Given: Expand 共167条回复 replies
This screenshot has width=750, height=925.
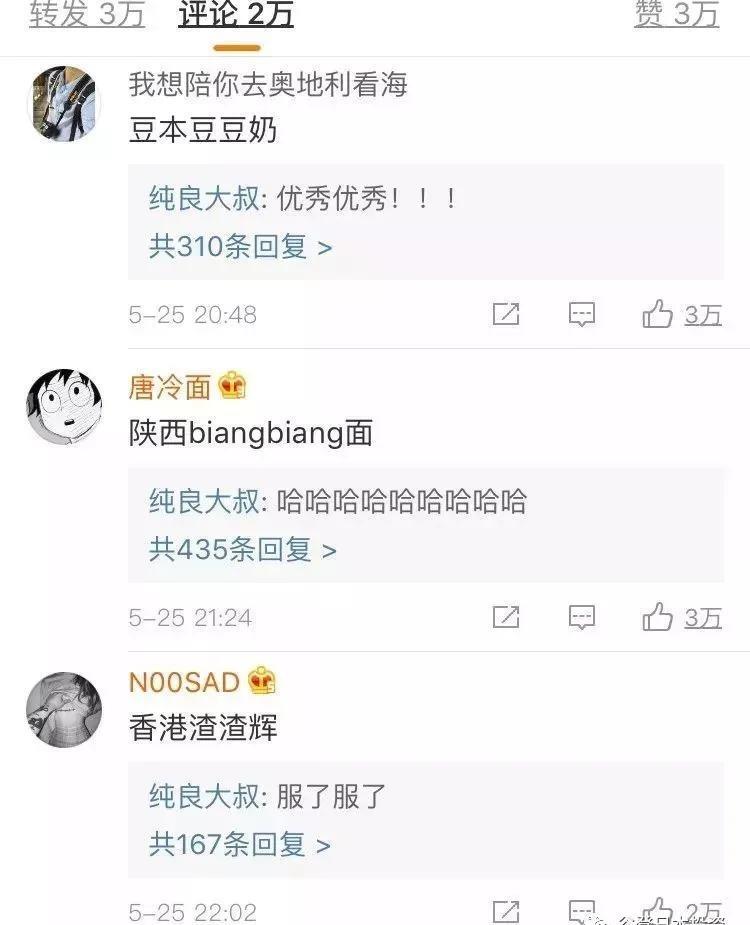Looking at the screenshot, I should click(x=240, y=845).
